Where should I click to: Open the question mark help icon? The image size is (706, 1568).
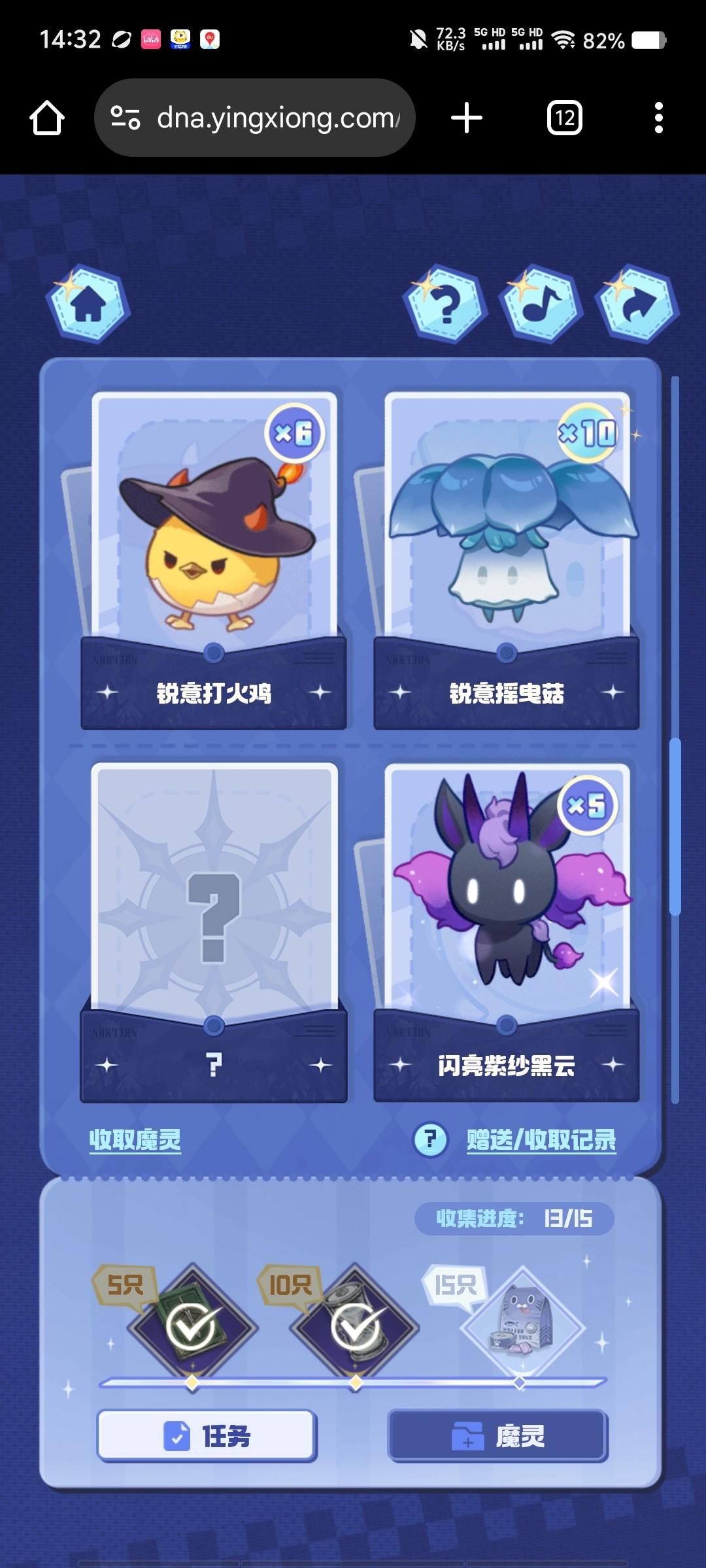pyautogui.click(x=446, y=304)
